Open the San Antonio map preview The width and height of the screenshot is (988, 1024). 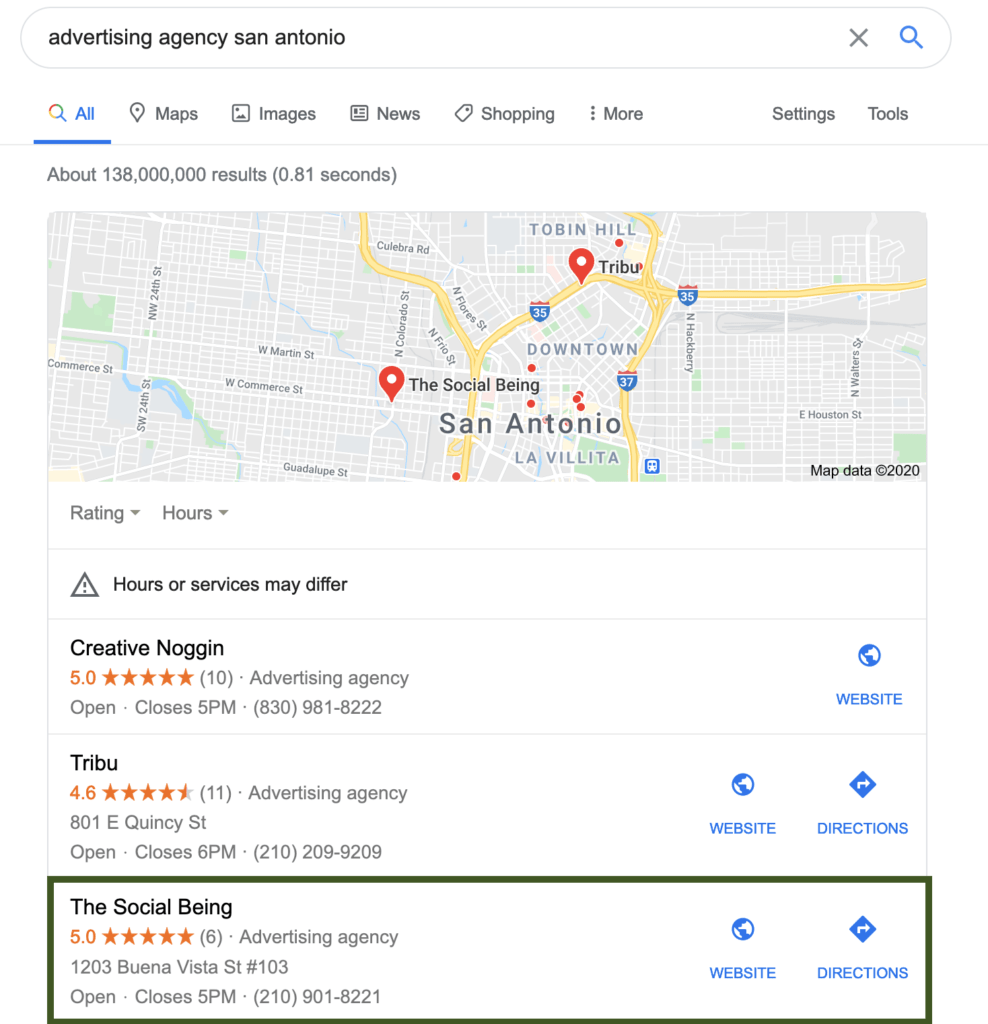pyautogui.click(x=487, y=346)
